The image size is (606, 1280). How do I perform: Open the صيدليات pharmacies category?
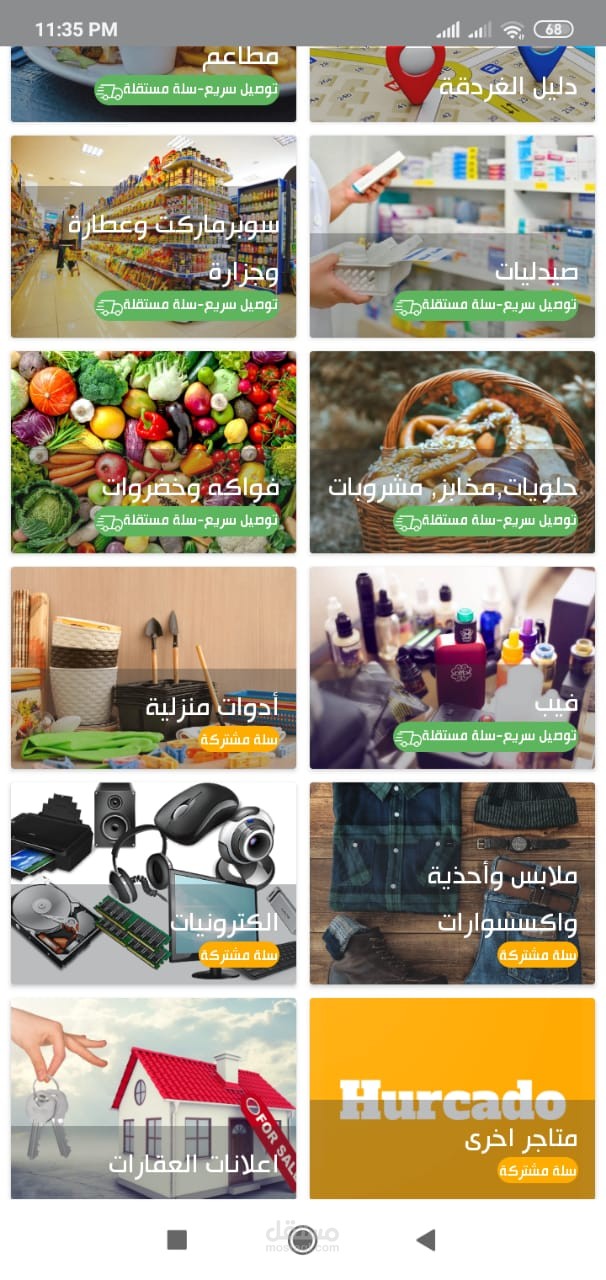click(x=452, y=236)
